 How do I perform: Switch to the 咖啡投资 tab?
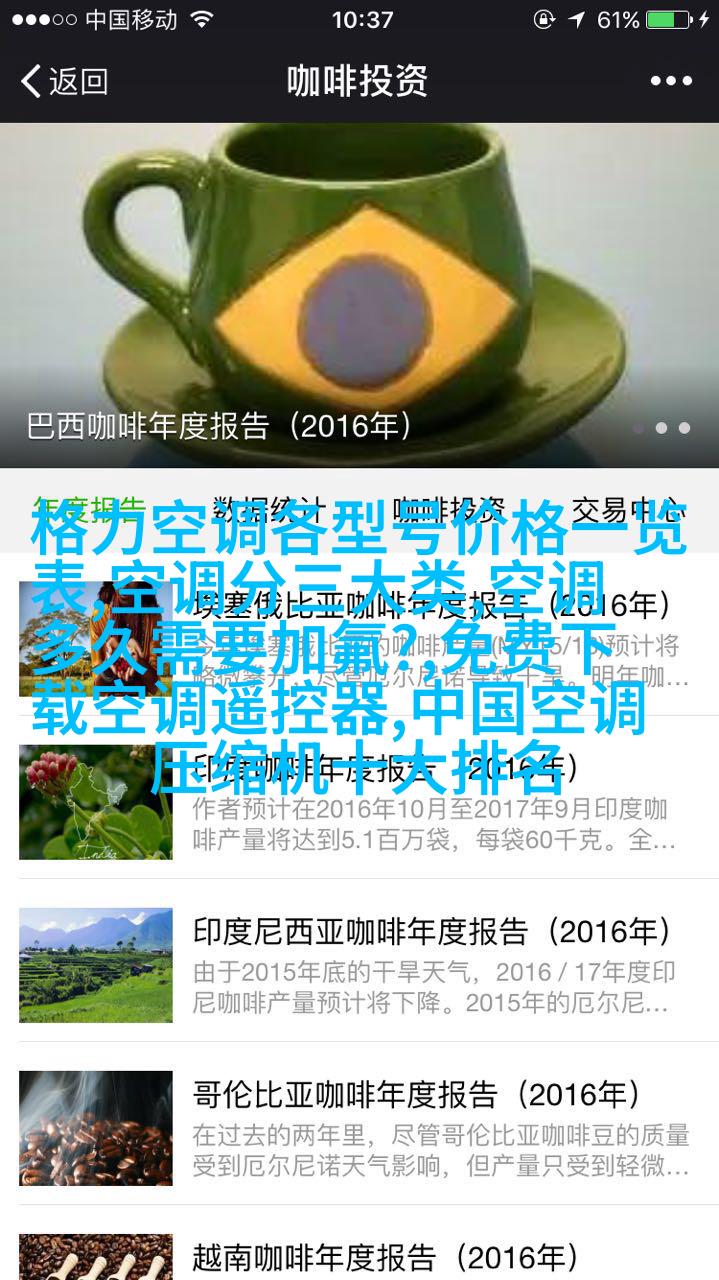click(x=449, y=509)
